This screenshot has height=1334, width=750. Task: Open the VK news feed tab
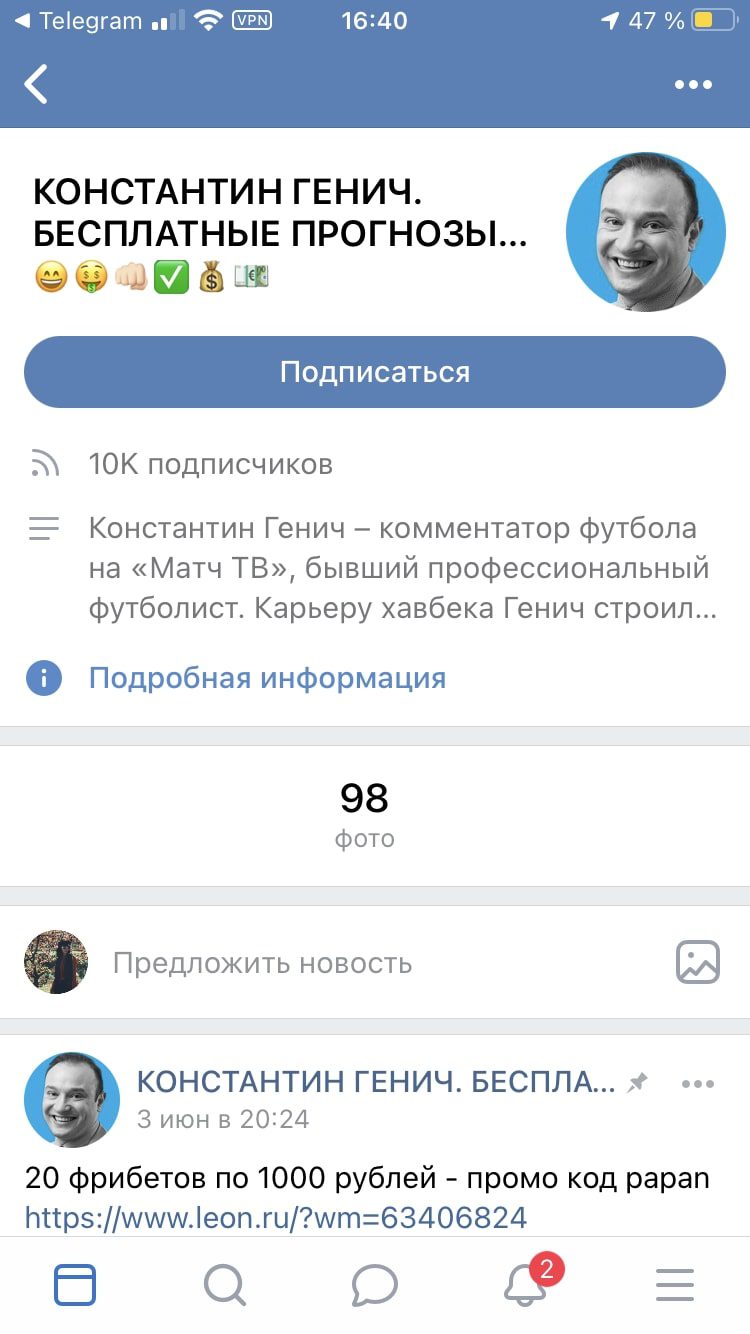coord(73,1285)
